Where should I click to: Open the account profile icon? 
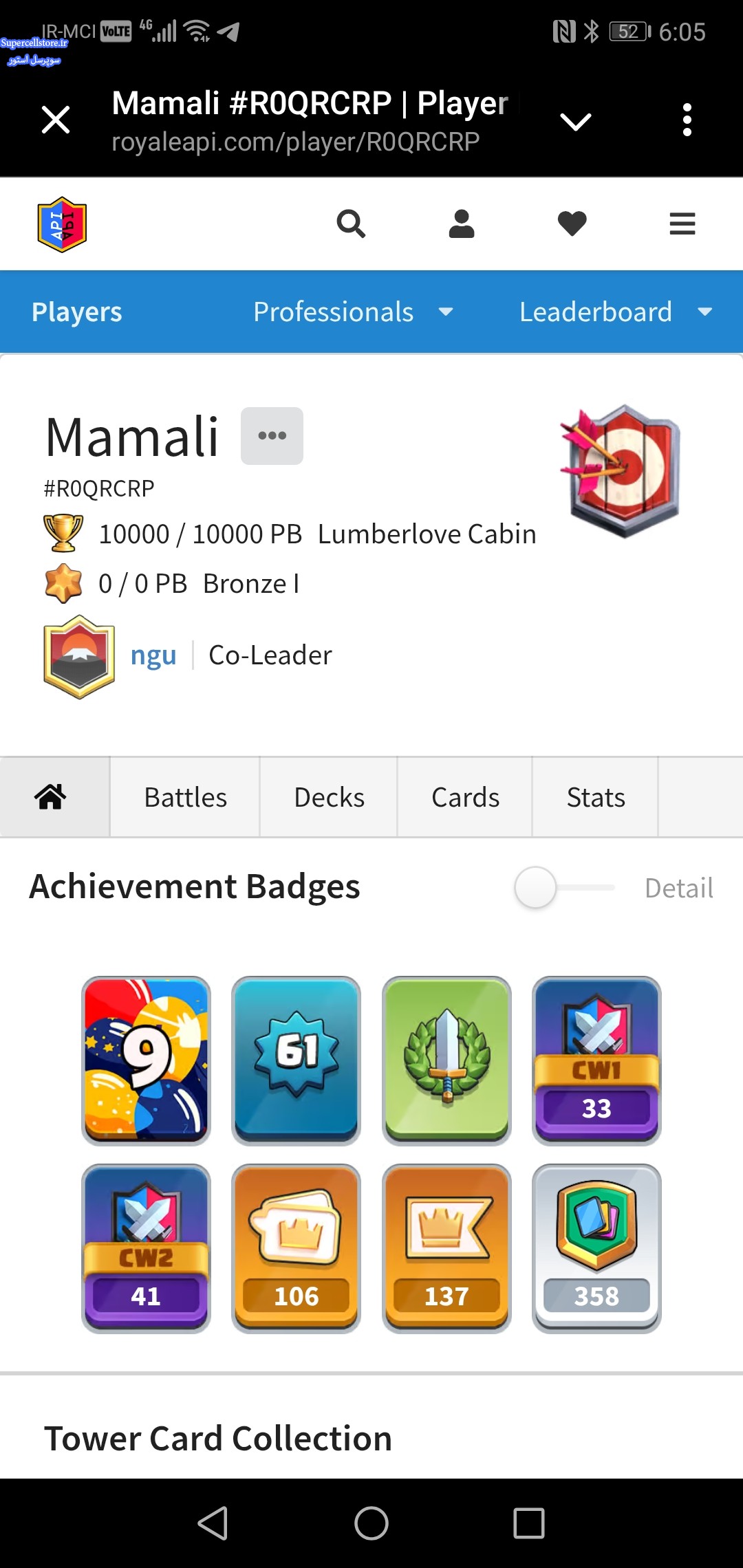[x=462, y=224]
